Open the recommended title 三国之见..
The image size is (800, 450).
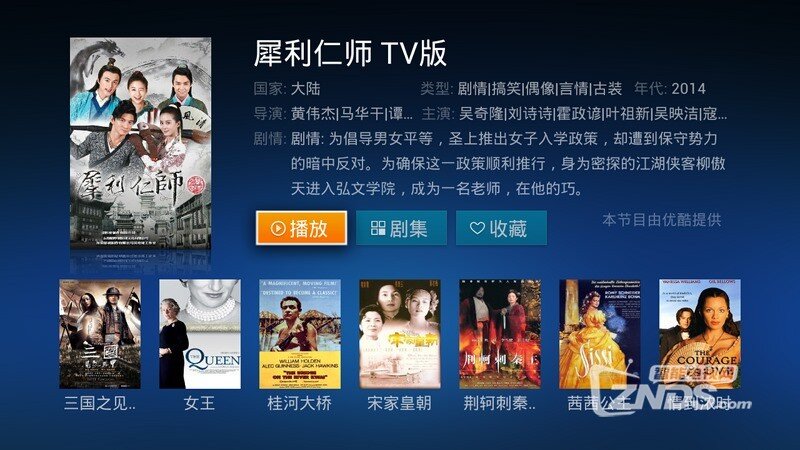(x=100, y=334)
